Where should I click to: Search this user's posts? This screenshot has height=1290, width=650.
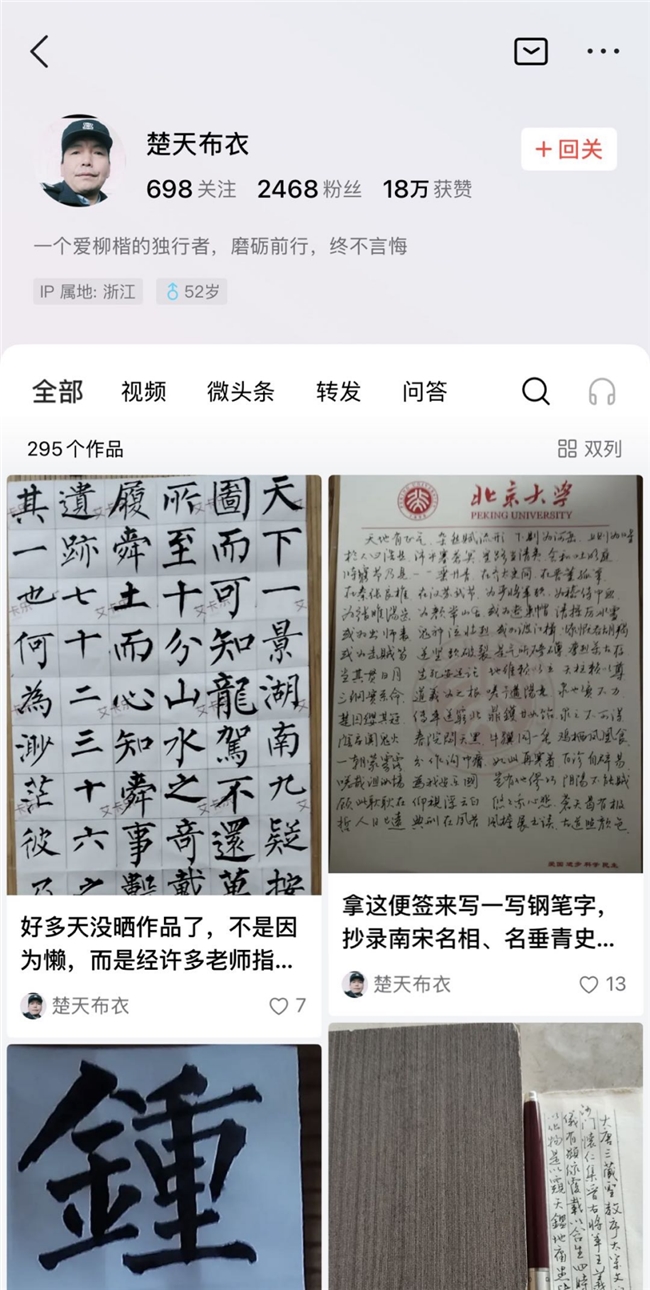coord(536,392)
